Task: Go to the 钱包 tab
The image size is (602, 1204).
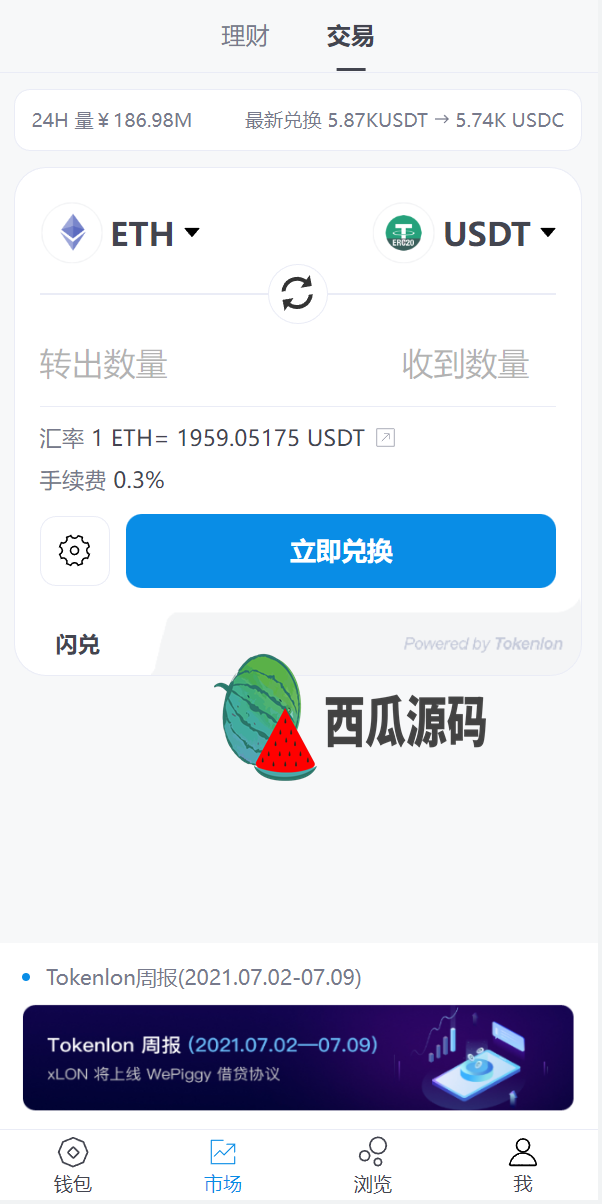Action: (x=74, y=1167)
